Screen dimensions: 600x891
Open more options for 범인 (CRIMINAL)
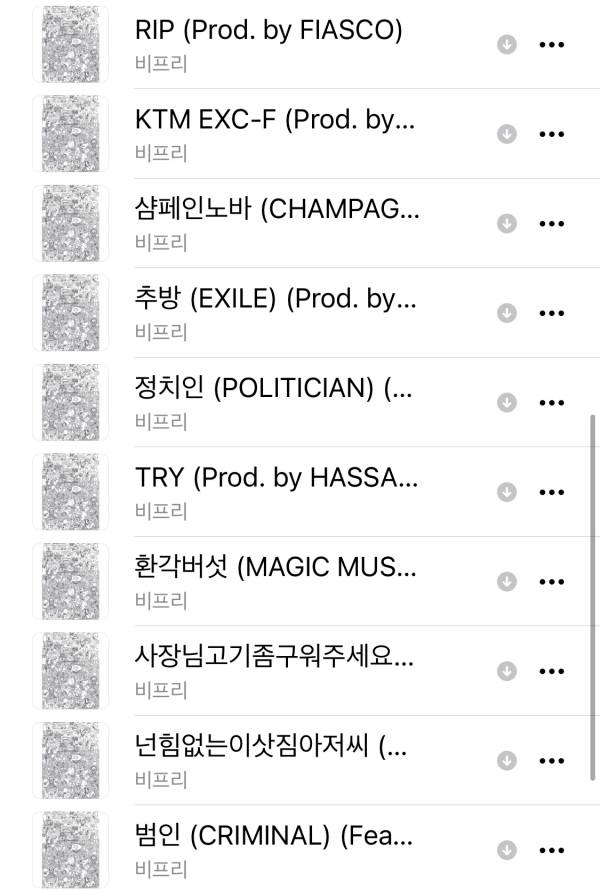pyautogui.click(x=552, y=849)
